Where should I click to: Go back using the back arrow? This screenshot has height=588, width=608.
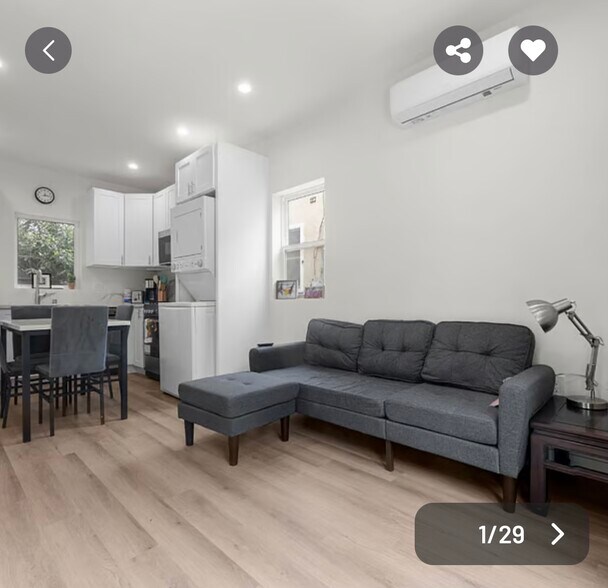click(x=48, y=50)
